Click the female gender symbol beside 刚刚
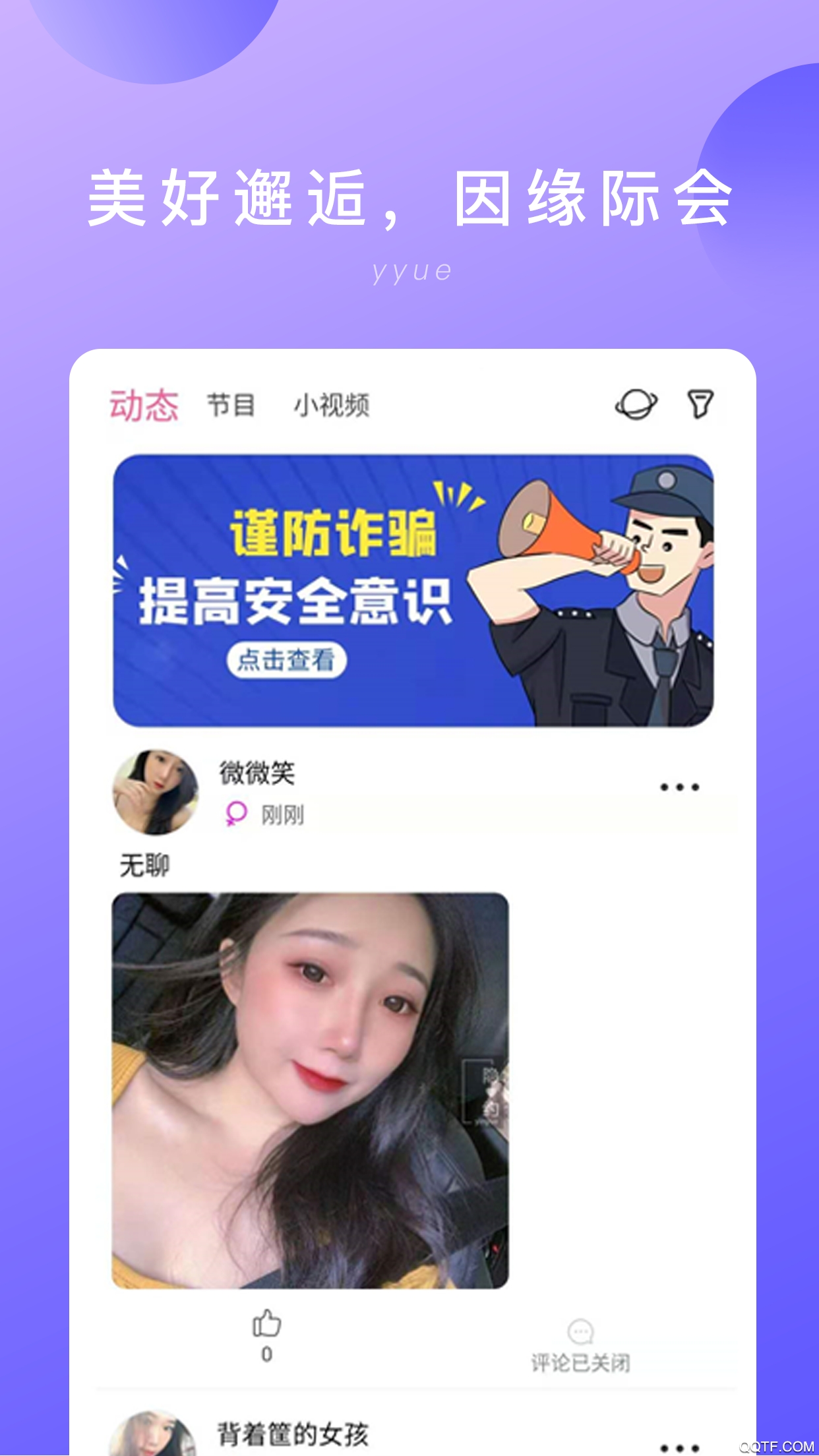The image size is (819, 1456). [237, 814]
